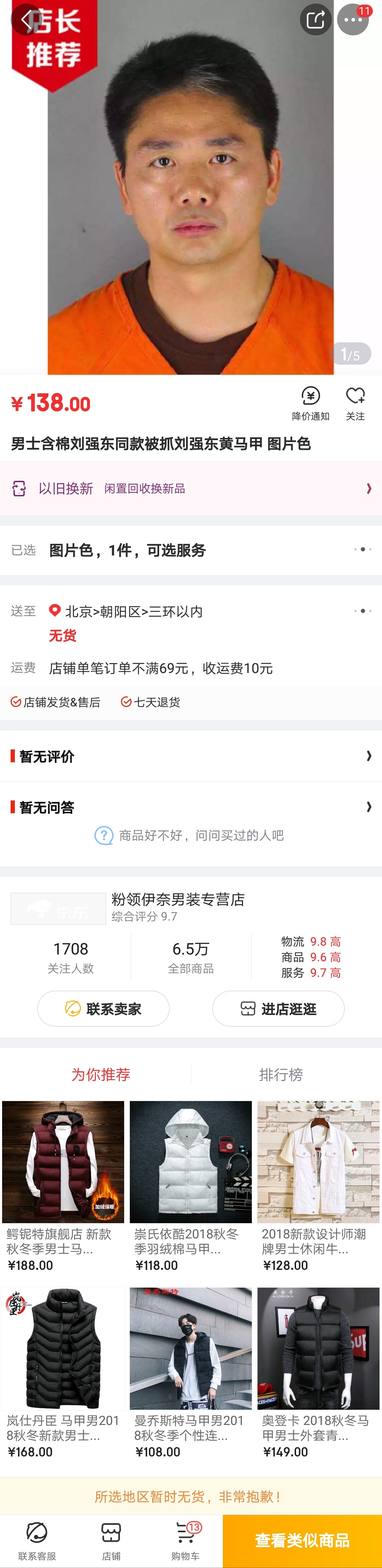Open the three-dot overflow menu
The width and height of the screenshot is (382, 1568).
(x=353, y=19)
